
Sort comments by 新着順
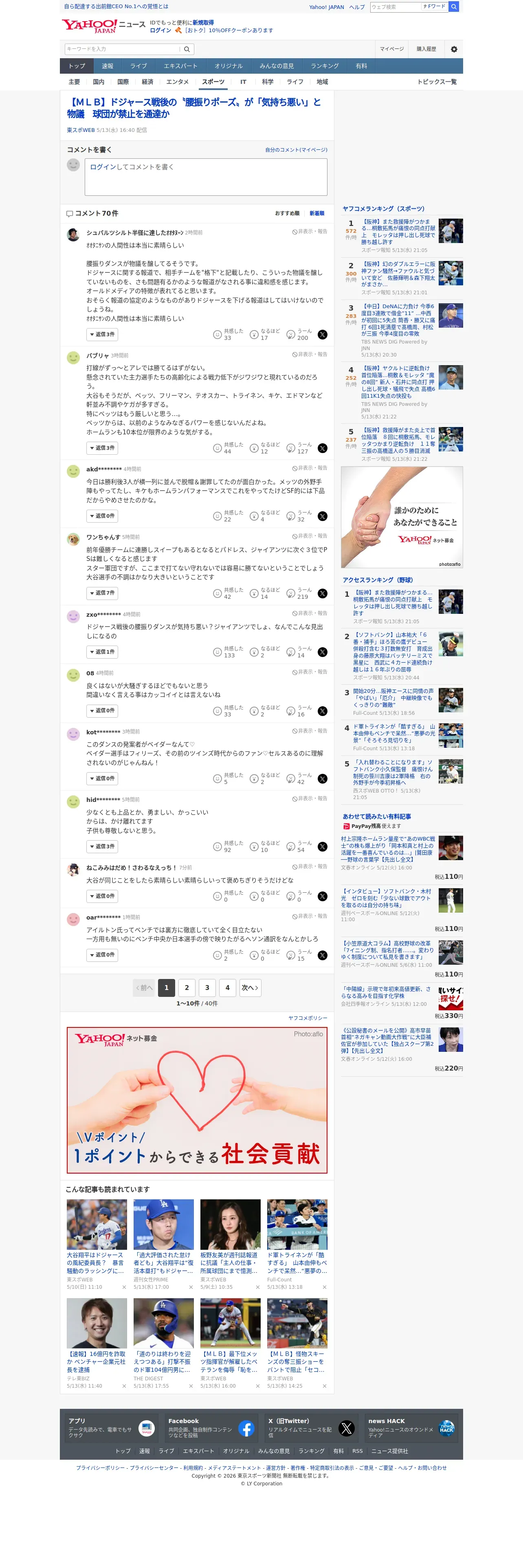point(316,214)
